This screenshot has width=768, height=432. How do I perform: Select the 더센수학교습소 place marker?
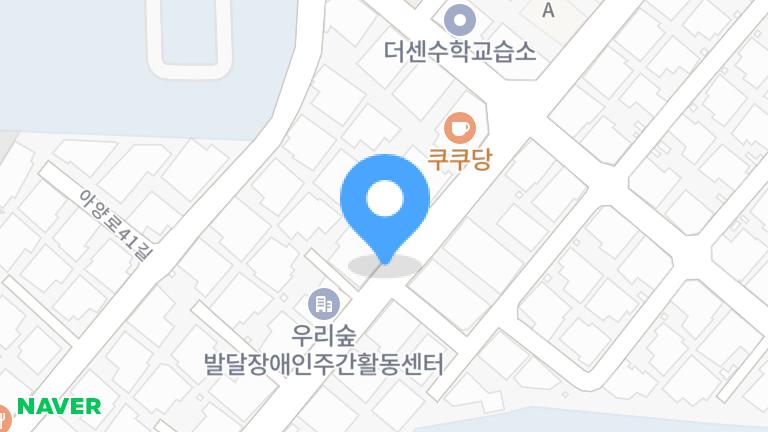click(x=460, y=18)
